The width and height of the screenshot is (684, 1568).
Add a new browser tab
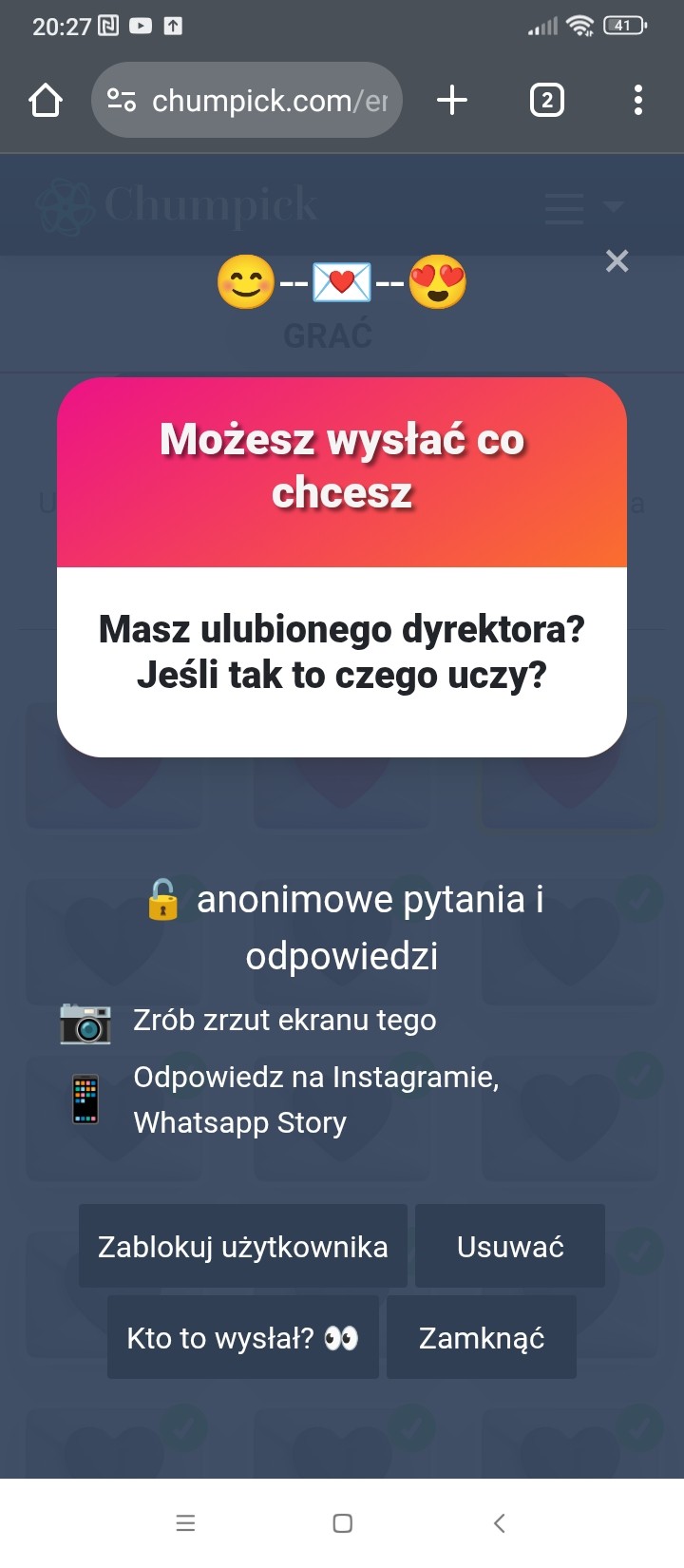tap(452, 100)
